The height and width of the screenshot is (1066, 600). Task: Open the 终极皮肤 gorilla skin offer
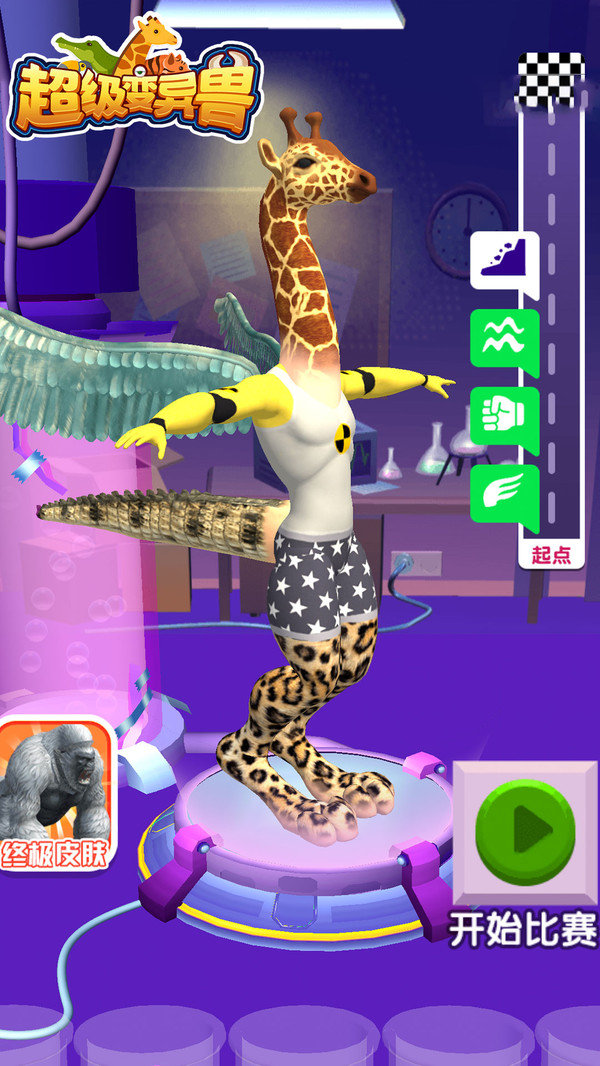point(55,793)
